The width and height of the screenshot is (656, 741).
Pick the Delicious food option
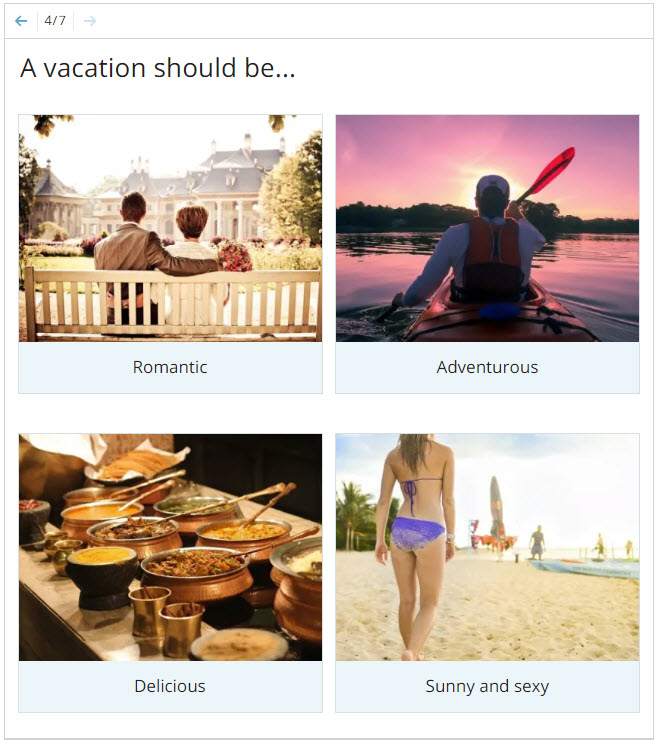[170, 572]
